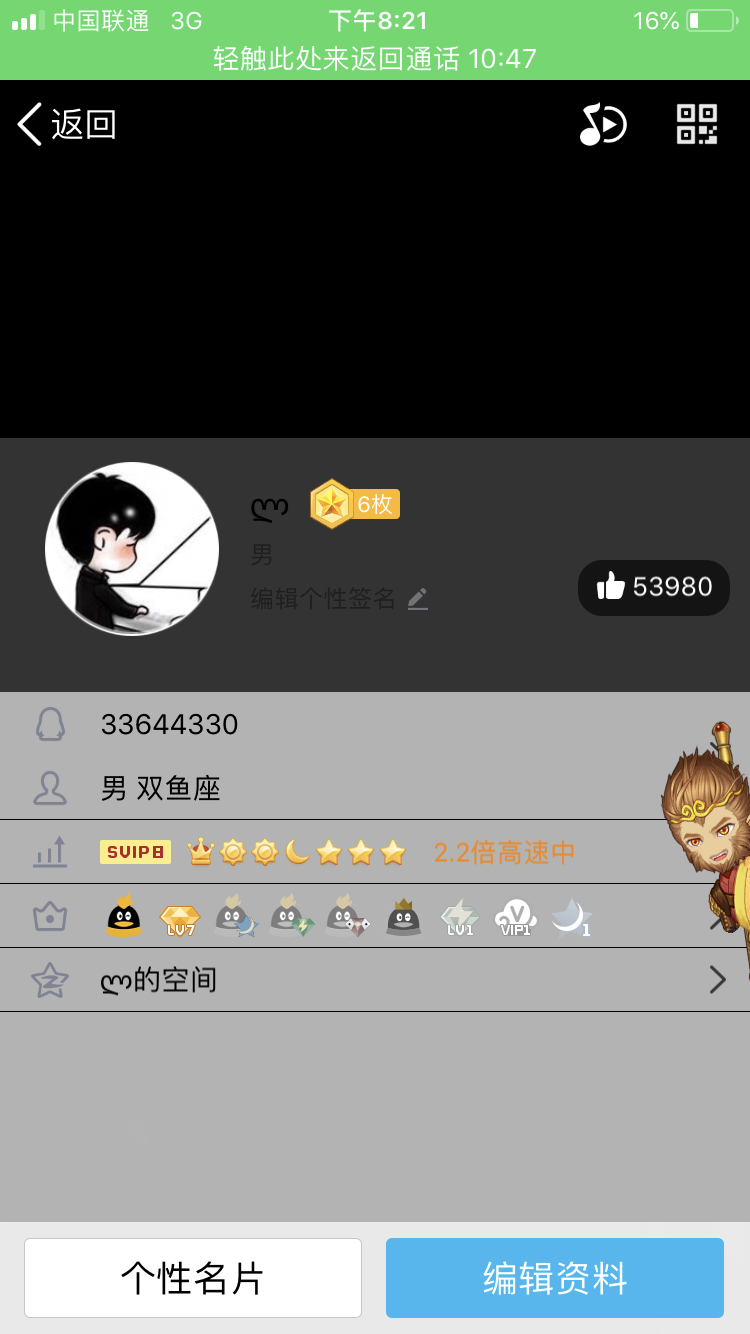The width and height of the screenshot is (750, 1334).
Task: Open 个性名片 card settings
Action: 193,1278
